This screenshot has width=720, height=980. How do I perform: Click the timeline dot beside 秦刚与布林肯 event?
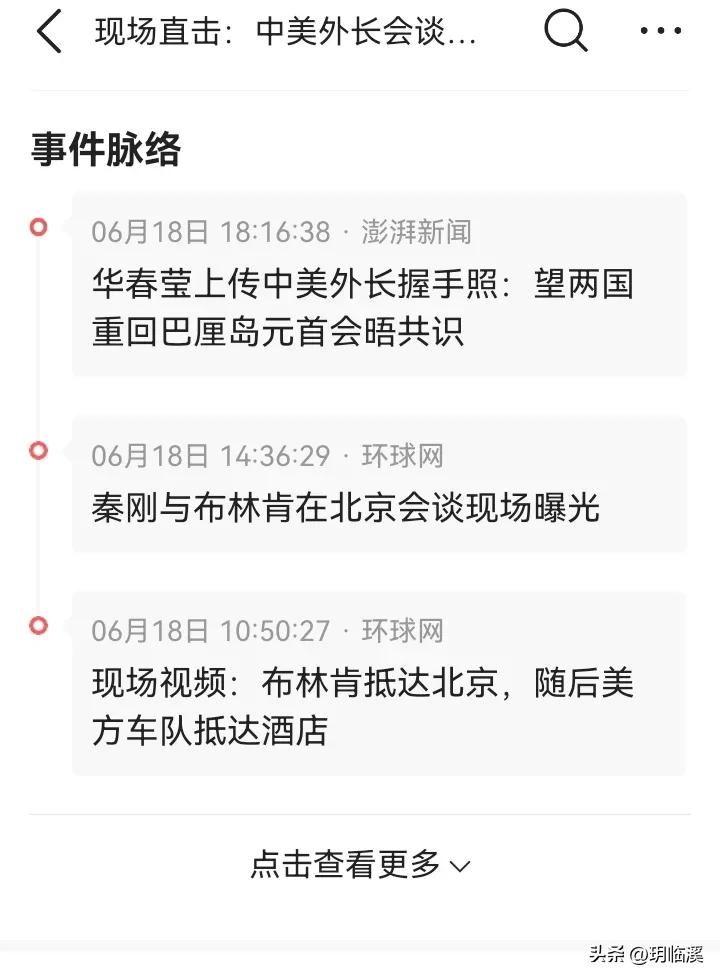tap(38, 451)
